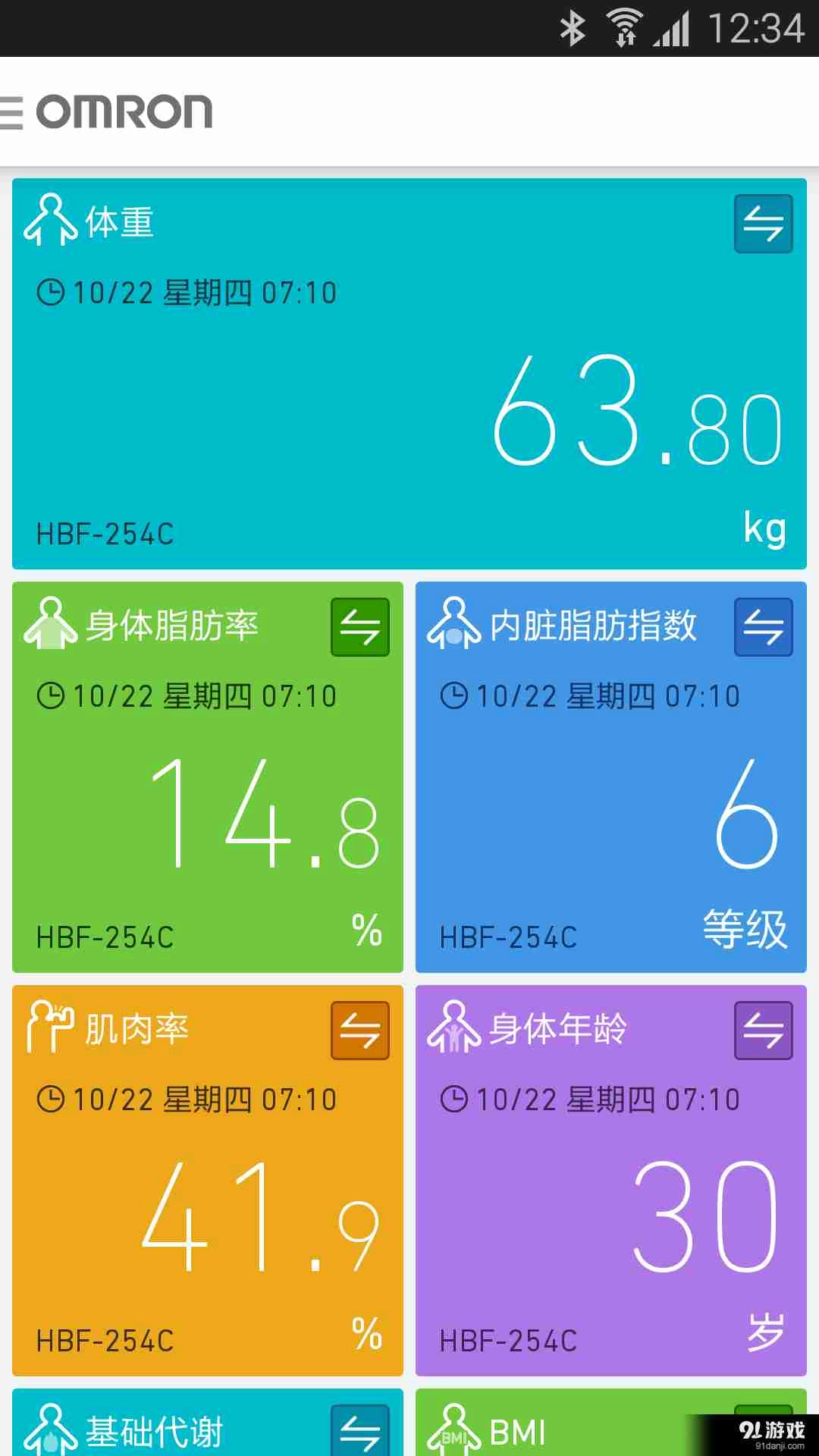
Task: Toggle sync on the visceral fat index card
Action: coord(763,626)
